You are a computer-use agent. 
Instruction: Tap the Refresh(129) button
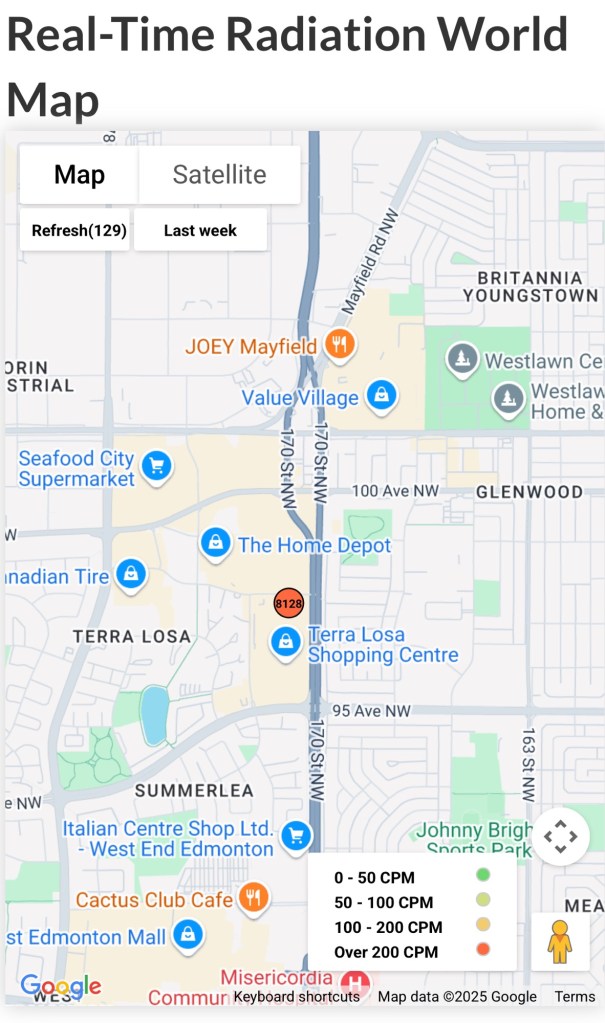point(78,230)
